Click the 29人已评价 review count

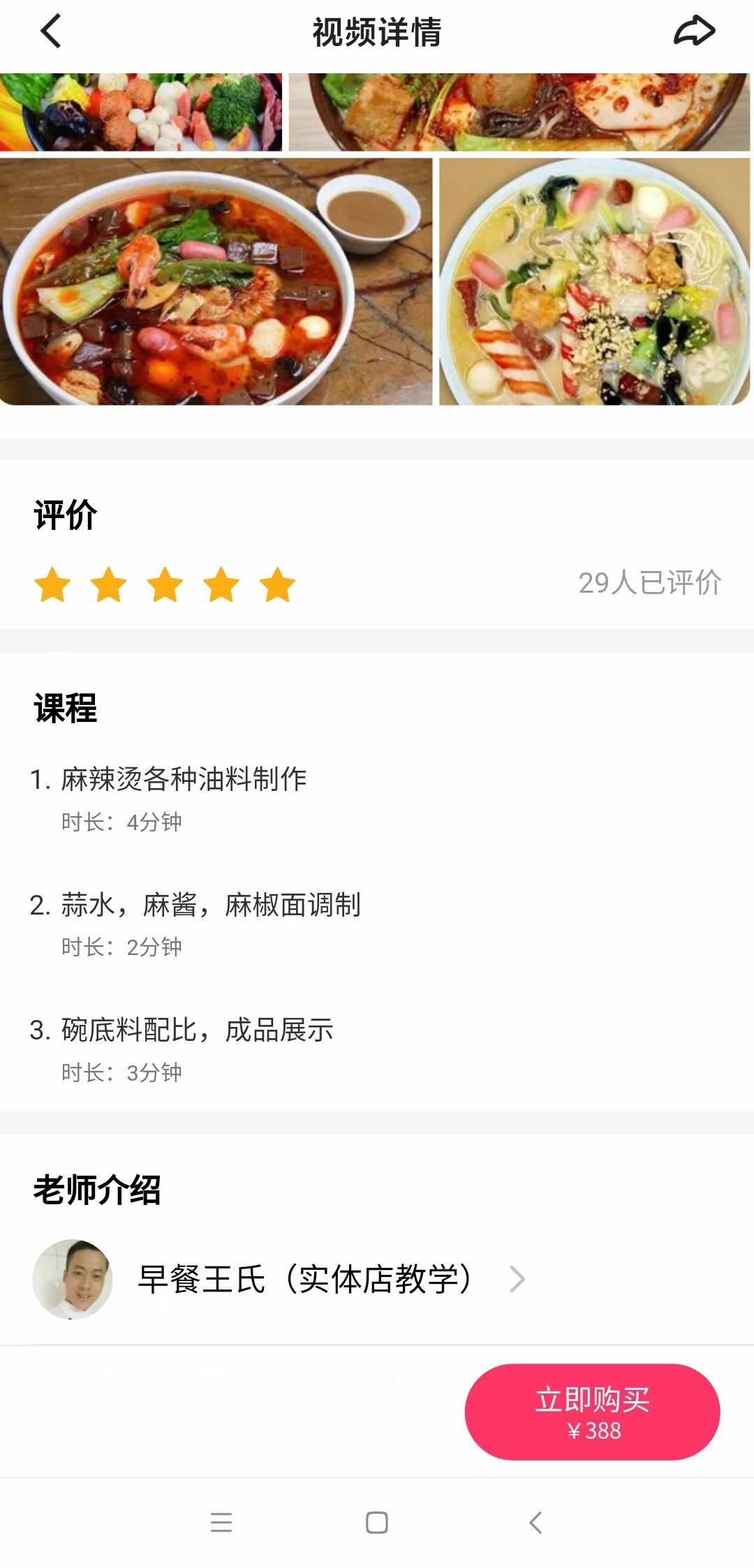(651, 582)
